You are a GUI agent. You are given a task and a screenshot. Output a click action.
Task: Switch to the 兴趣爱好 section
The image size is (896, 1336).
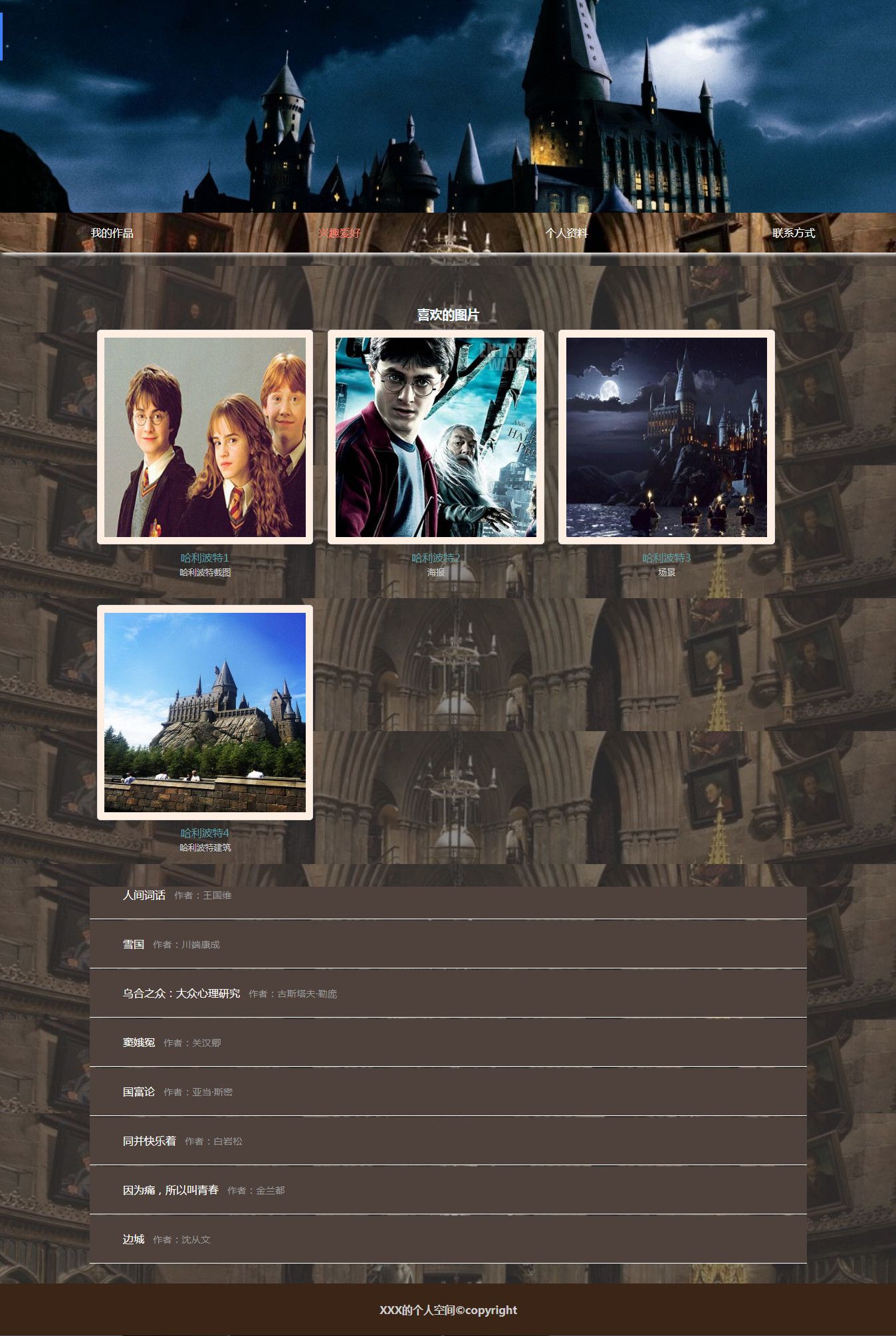pos(339,233)
